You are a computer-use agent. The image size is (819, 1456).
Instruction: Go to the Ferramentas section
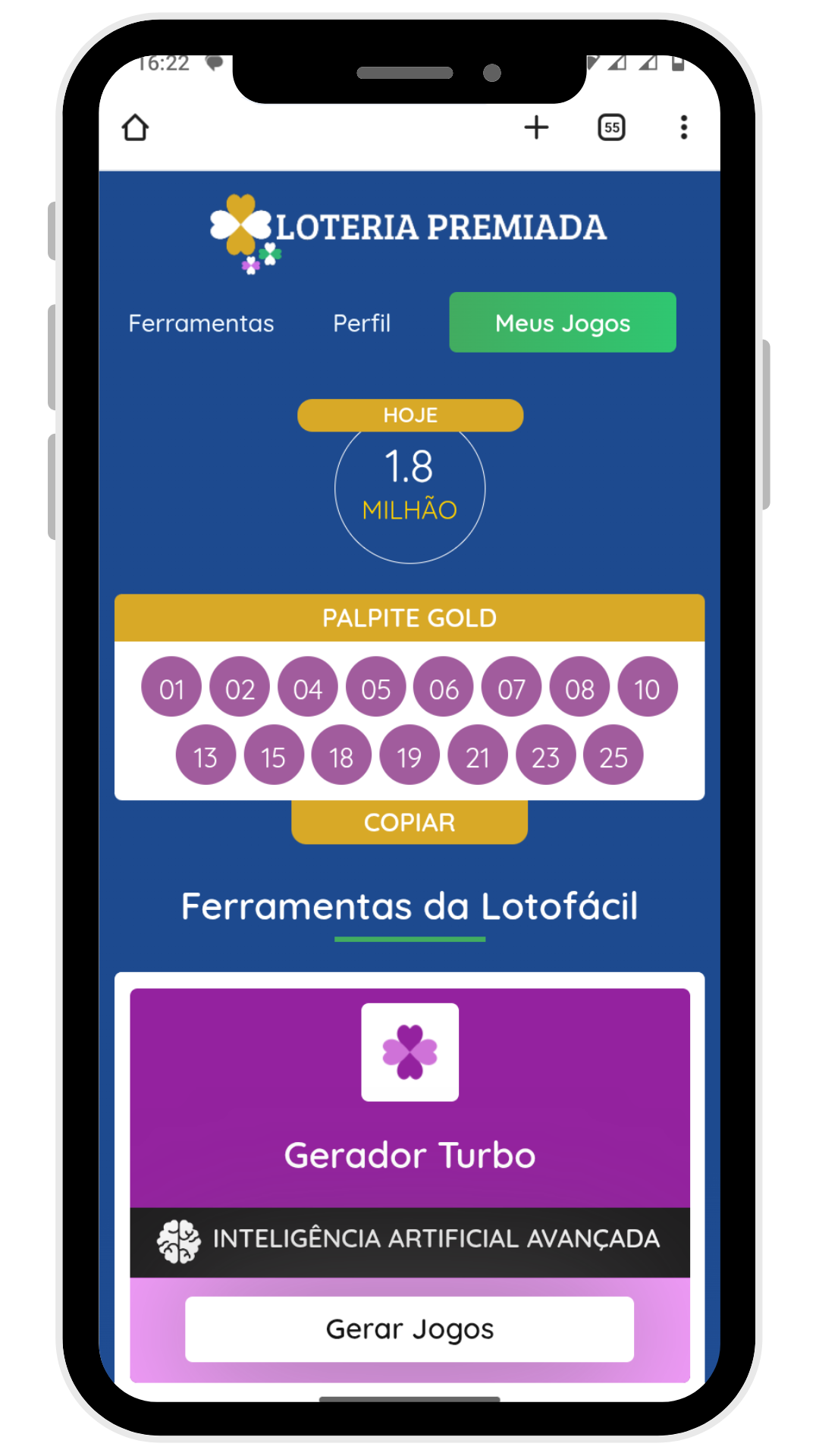201,323
